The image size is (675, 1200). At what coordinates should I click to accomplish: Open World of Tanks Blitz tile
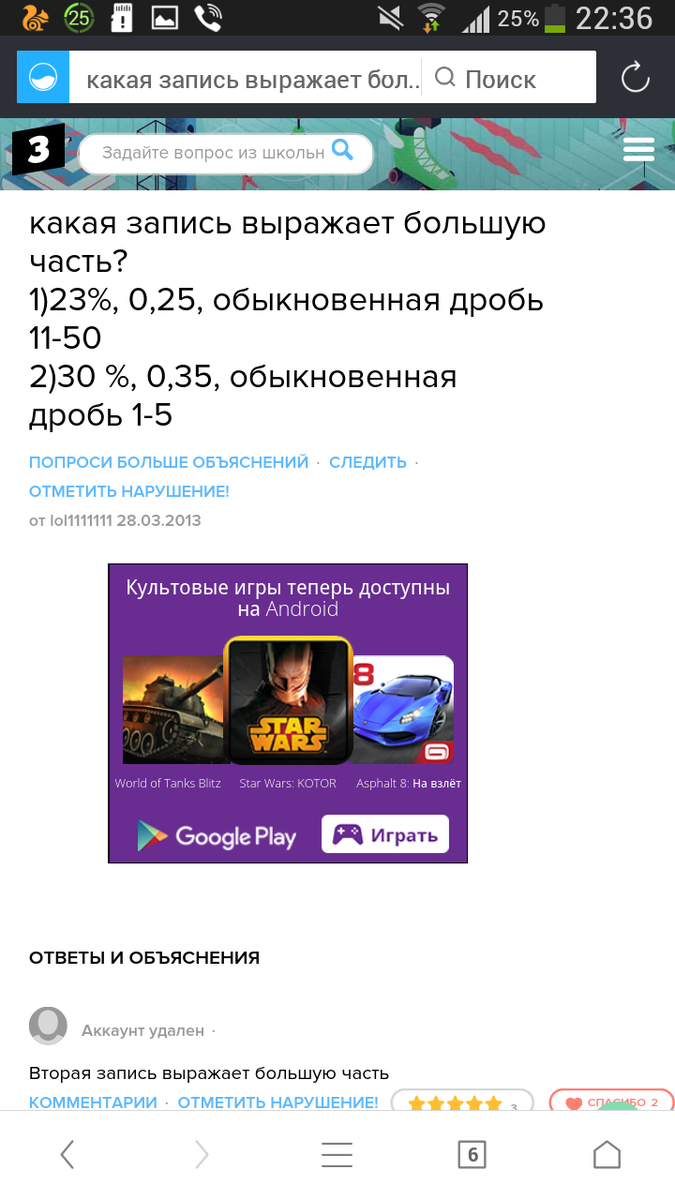[170, 710]
